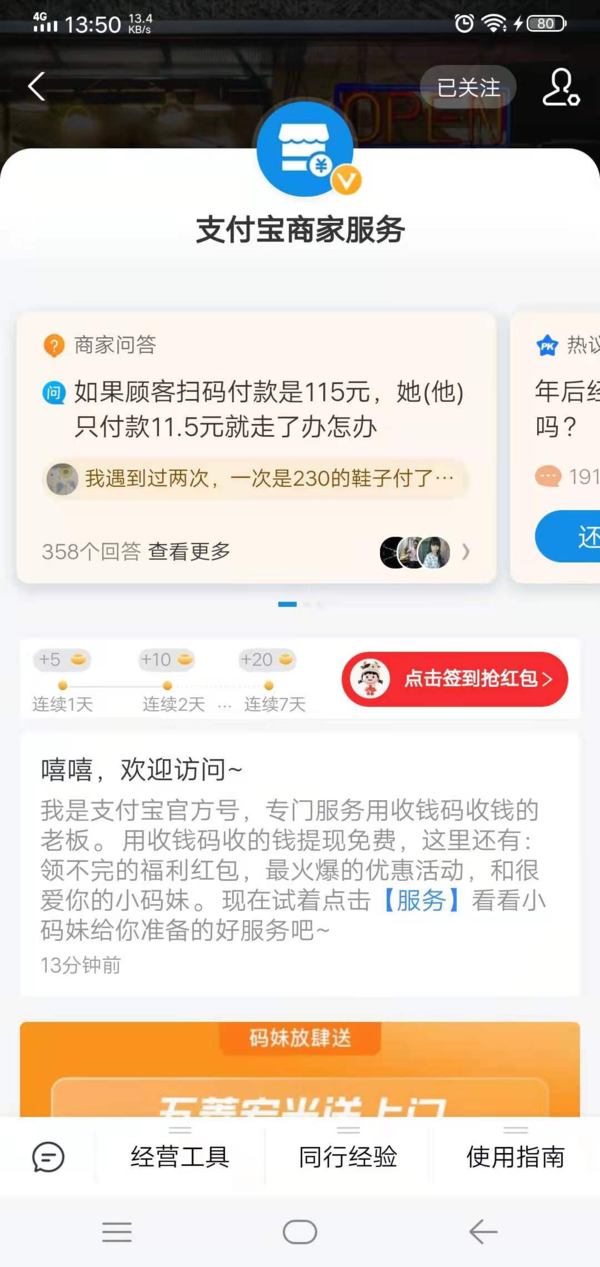Image resolution: width=600 pixels, height=1267 pixels.
Task: Open the account profile settings icon
Action: [560, 87]
